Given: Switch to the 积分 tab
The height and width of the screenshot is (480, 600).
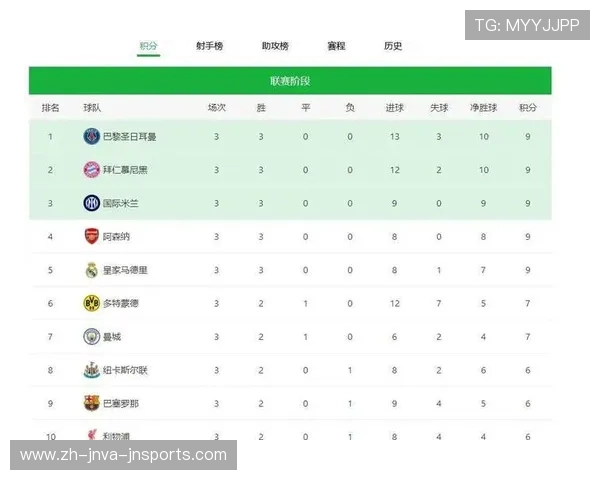Looking at the screenshot, I should (x=148, y=46).
